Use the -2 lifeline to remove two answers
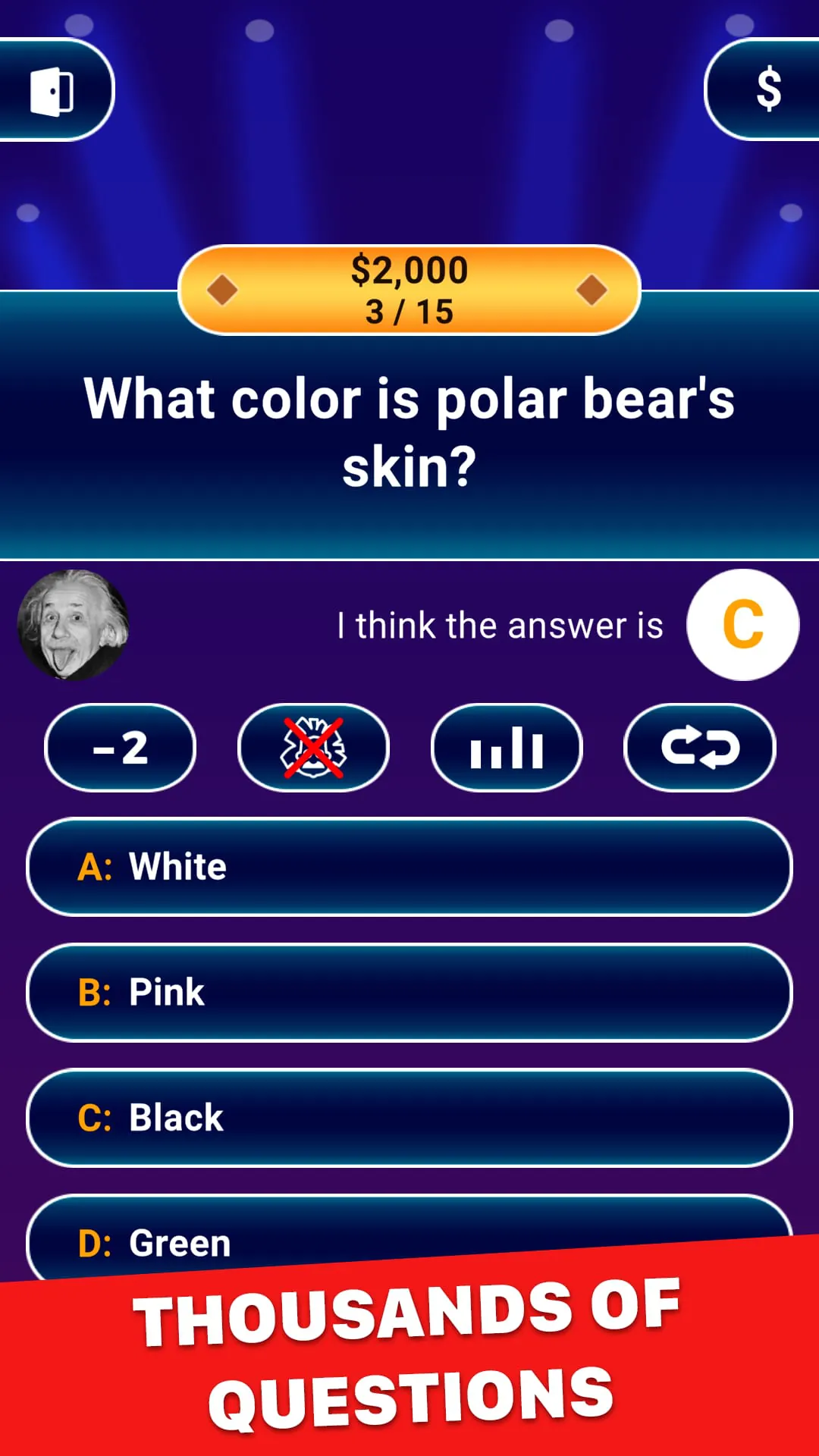 coord(120,748)
